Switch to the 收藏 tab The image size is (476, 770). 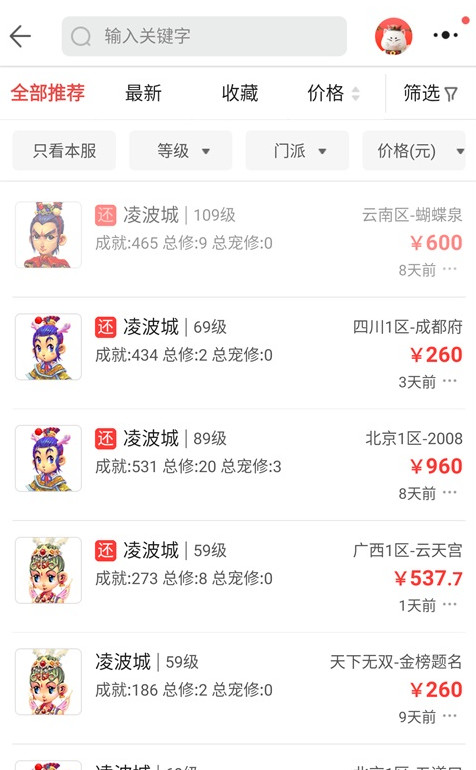tap(240, 93)
